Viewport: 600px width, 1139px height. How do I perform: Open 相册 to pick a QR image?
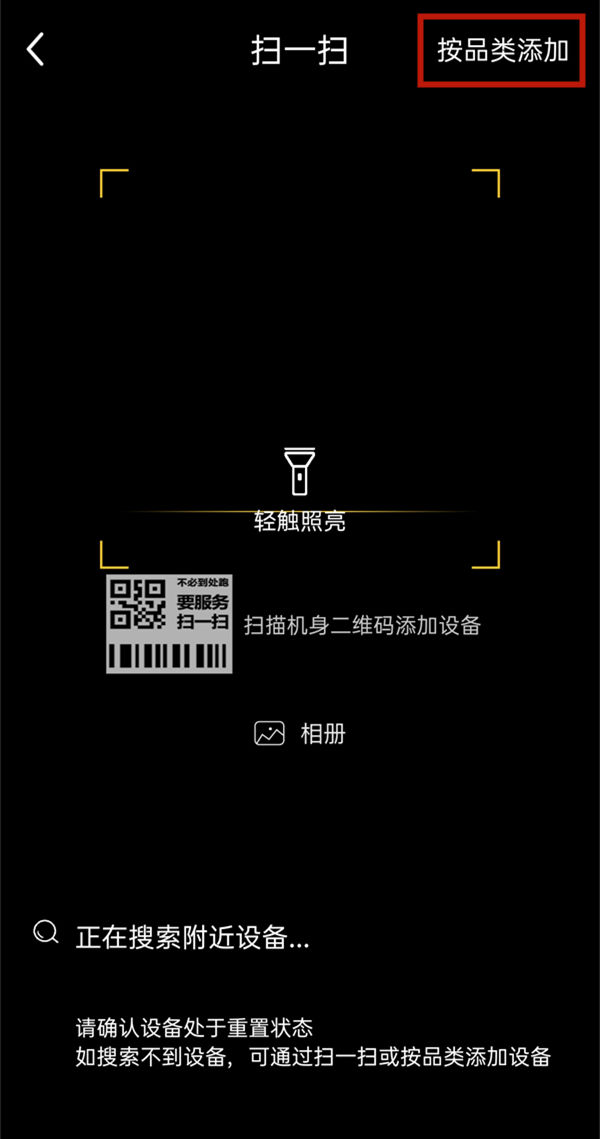coord(300,733)
